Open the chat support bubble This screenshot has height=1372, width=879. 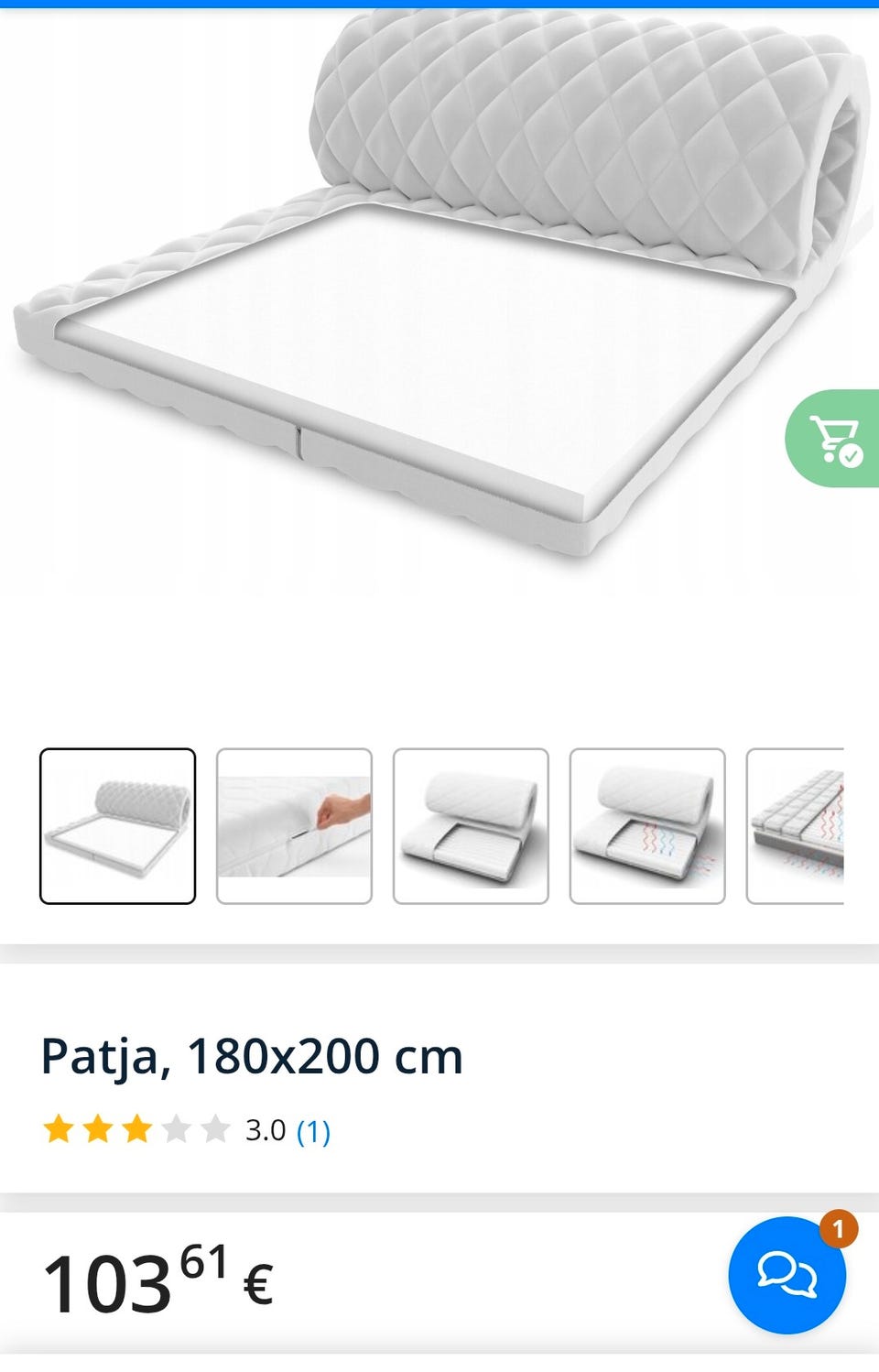787,1274
